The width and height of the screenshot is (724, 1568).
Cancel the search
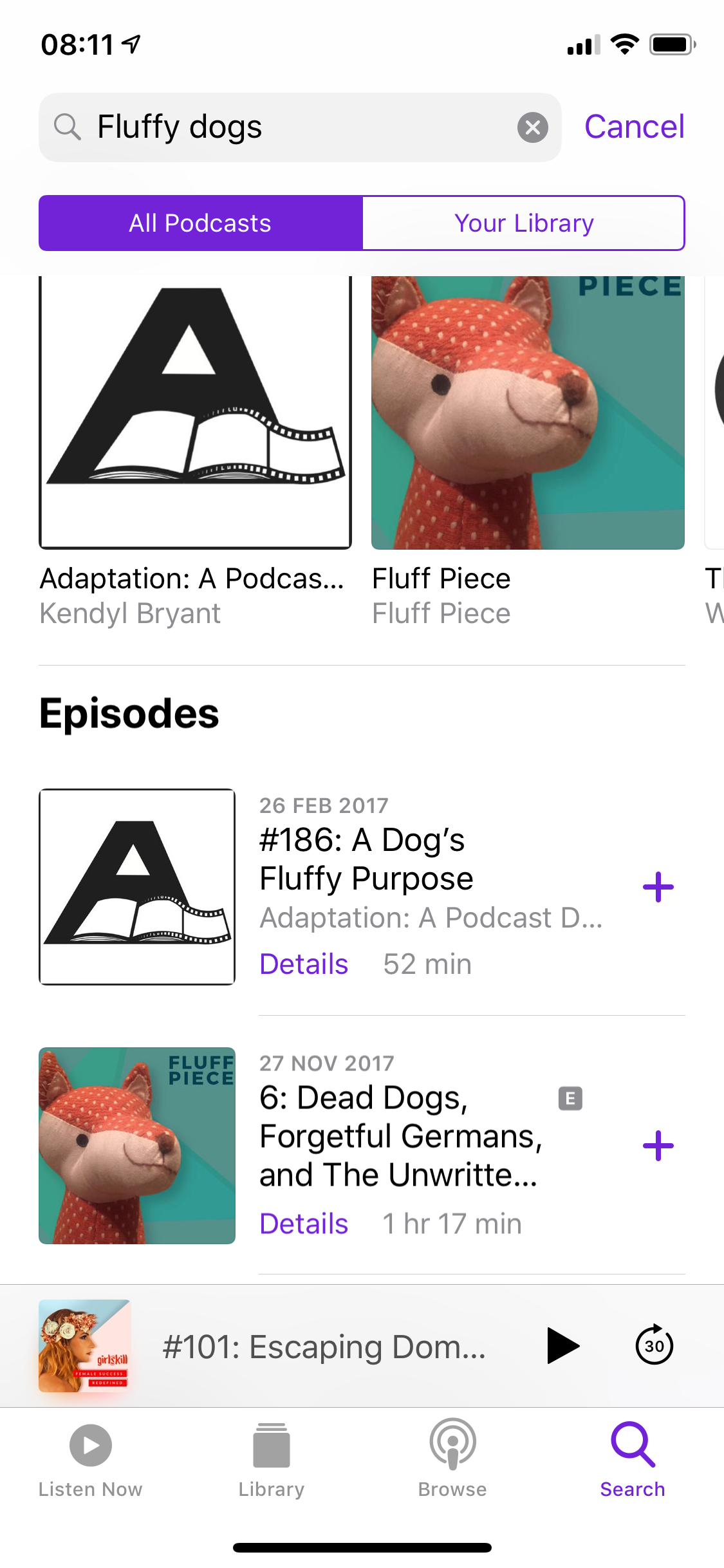click(634, 127)
